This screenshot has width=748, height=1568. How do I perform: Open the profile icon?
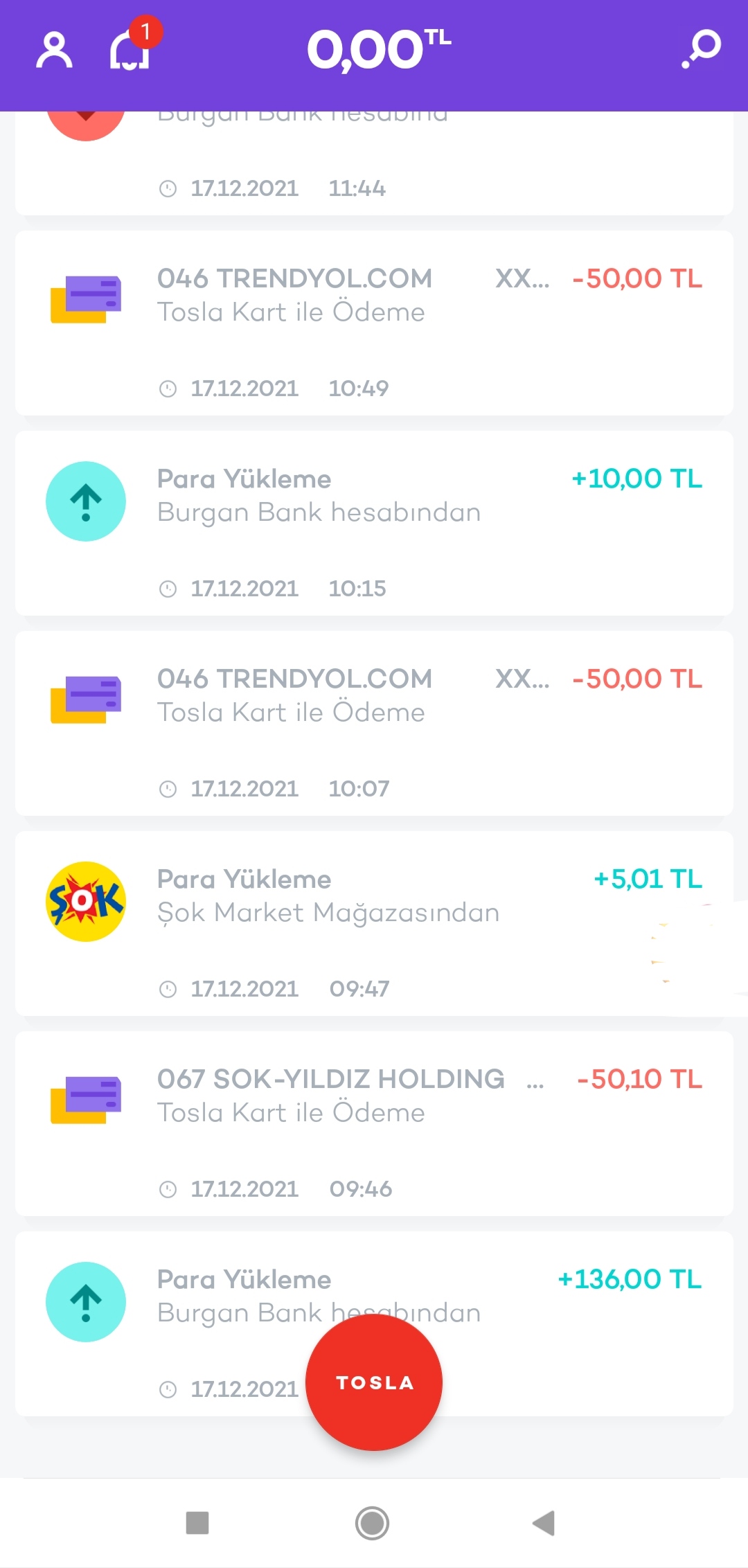coord(54,50)
